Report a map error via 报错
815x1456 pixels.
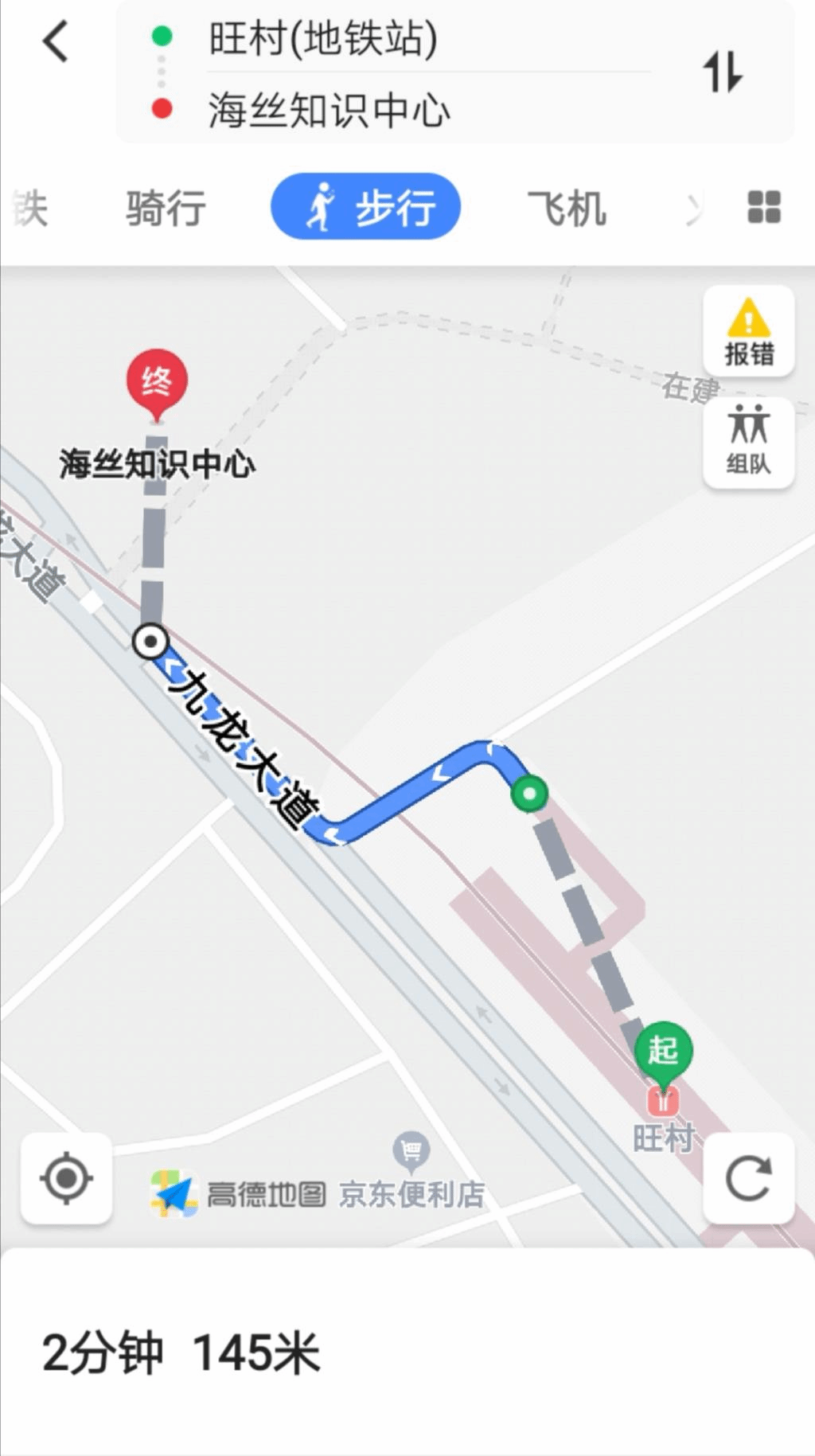coord(748,331)
